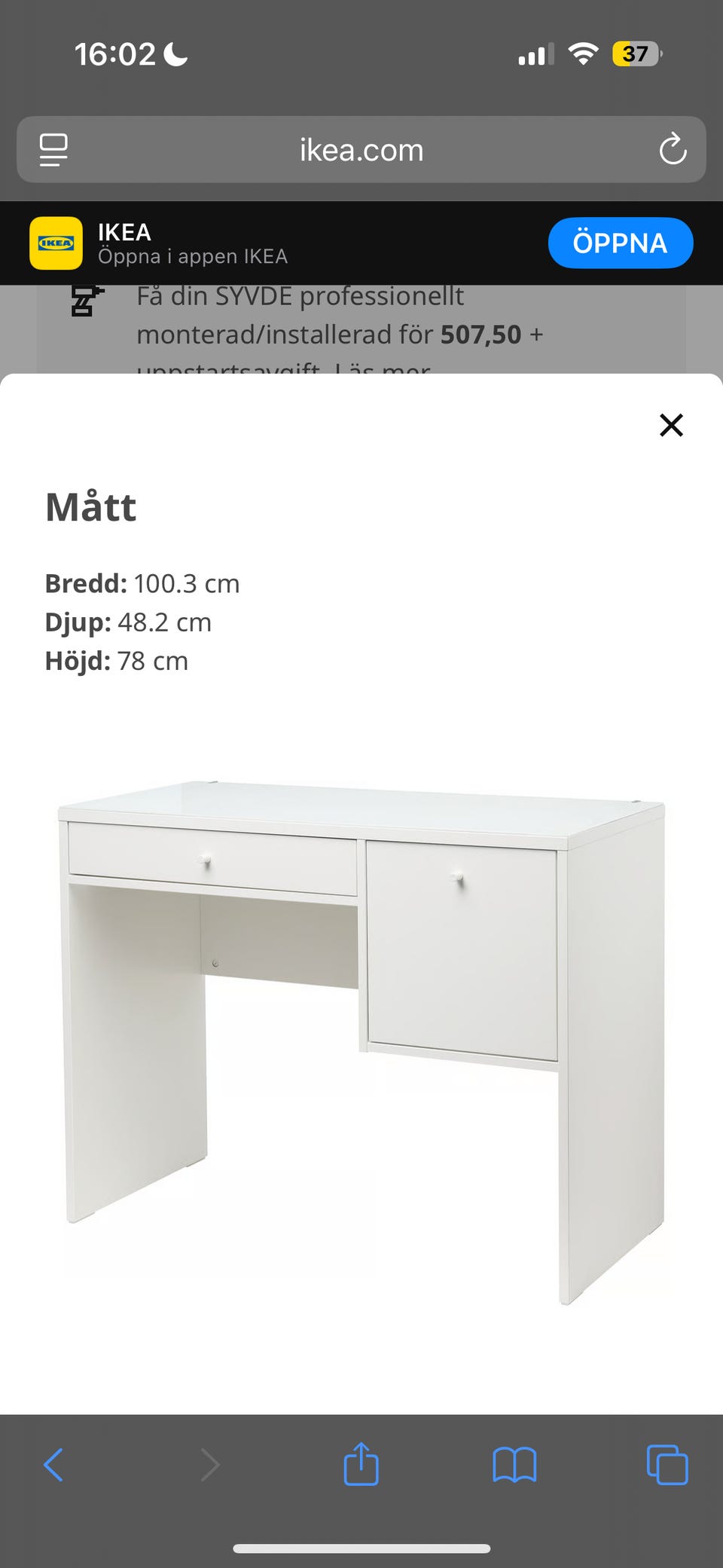The width and height of the screenshot is (723, 1568).
Task: Tap the cellular signal bars indicator
Action: [535, 53]
